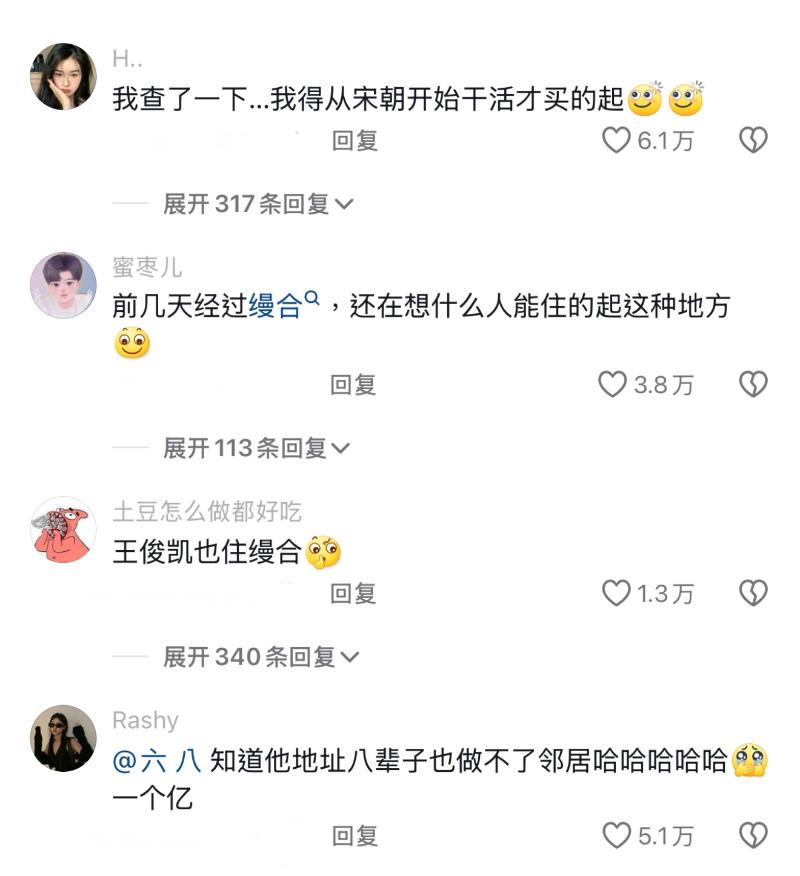The image size is (800, 876).
Task: Like Rashy's comment
Action: click(x=616, y=835)
